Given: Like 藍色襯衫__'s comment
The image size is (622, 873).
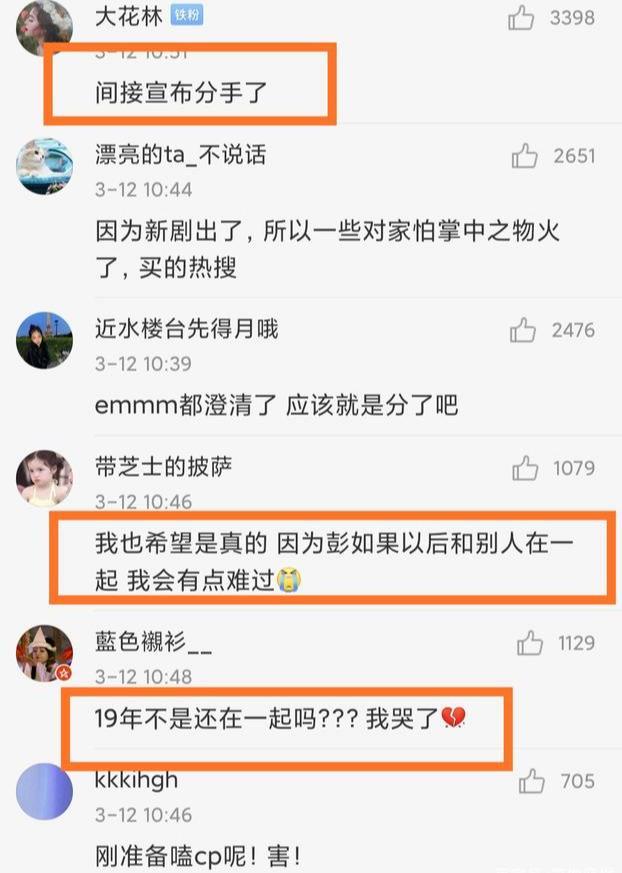Looking at the screenshot, I should coord(530,643).
